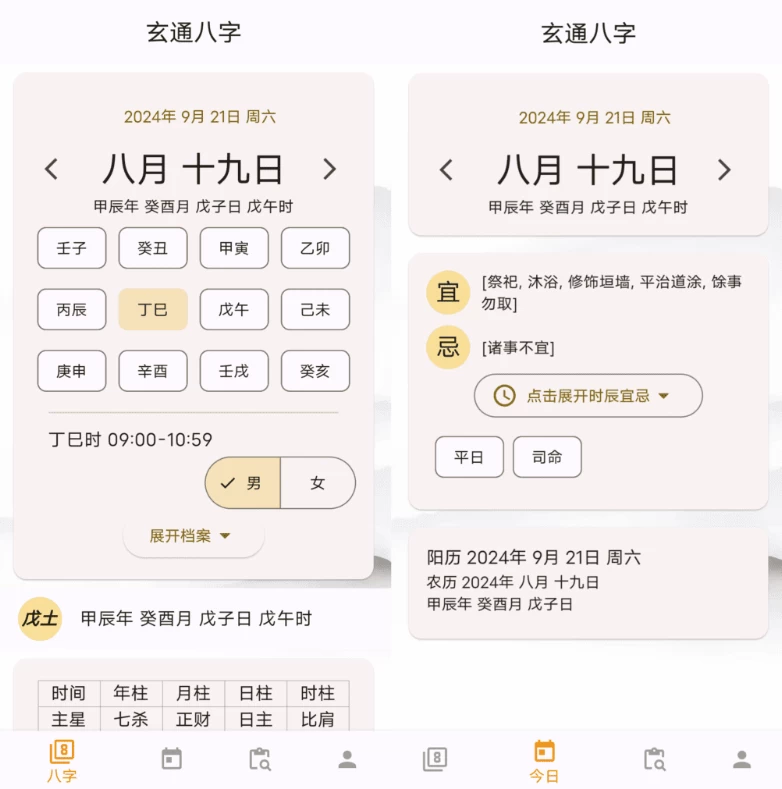Tap the 丙辰 hour chip
Viewport: 782px width, 789px height.
(x=71, y=310)
